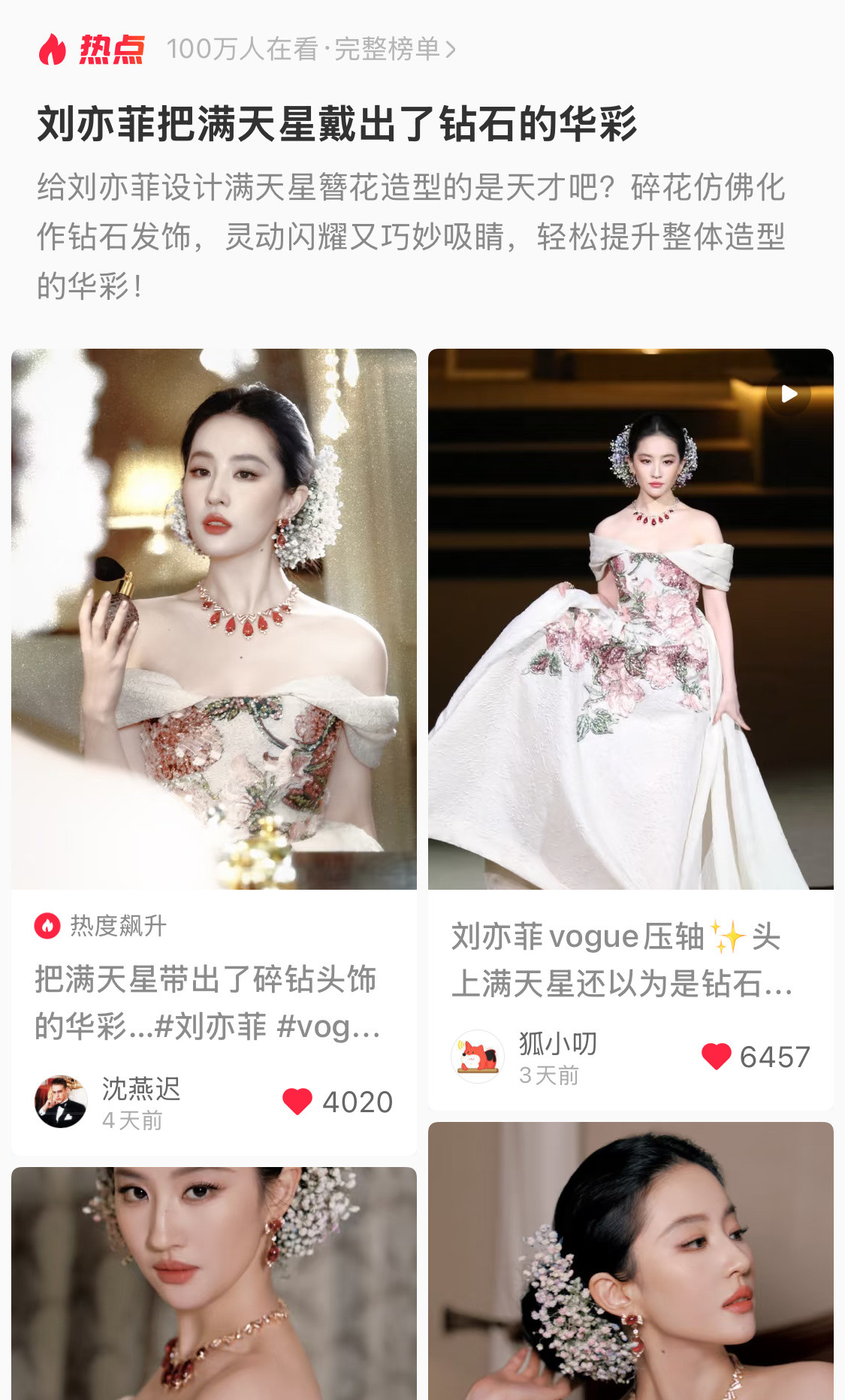Click the username 狐小叨
Viewport: 845px width, 1400px height.
[554, 1044]
